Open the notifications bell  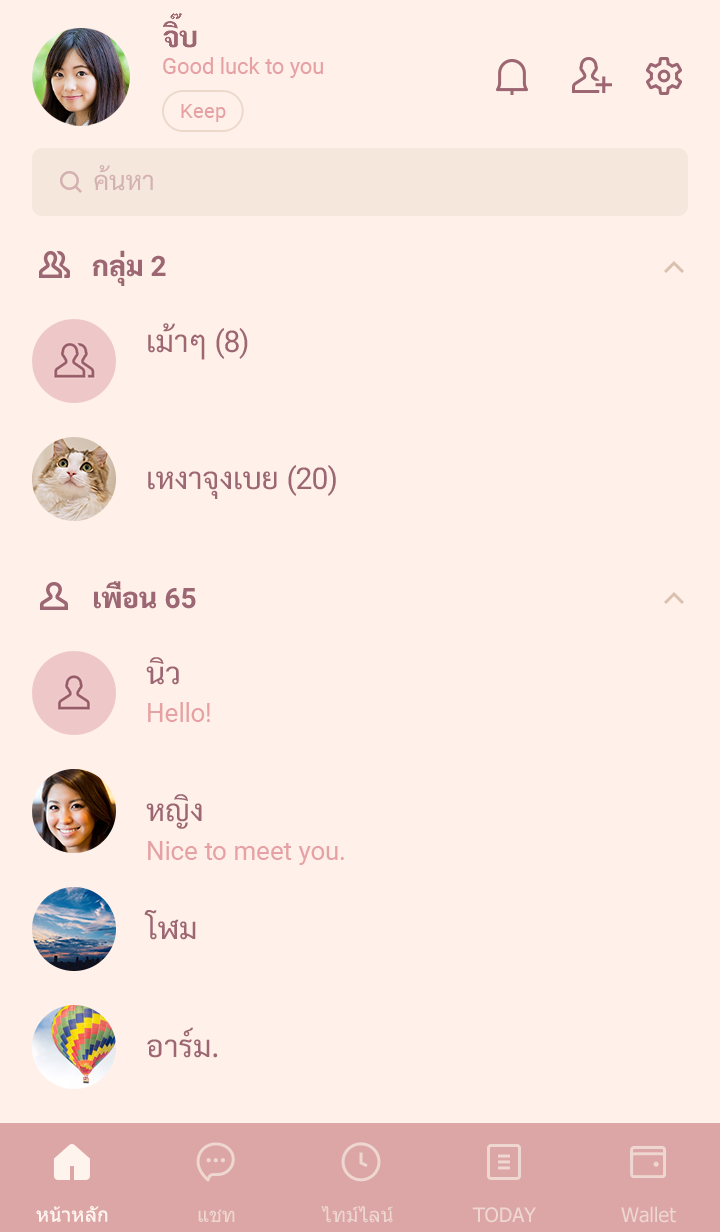[512, 77]
